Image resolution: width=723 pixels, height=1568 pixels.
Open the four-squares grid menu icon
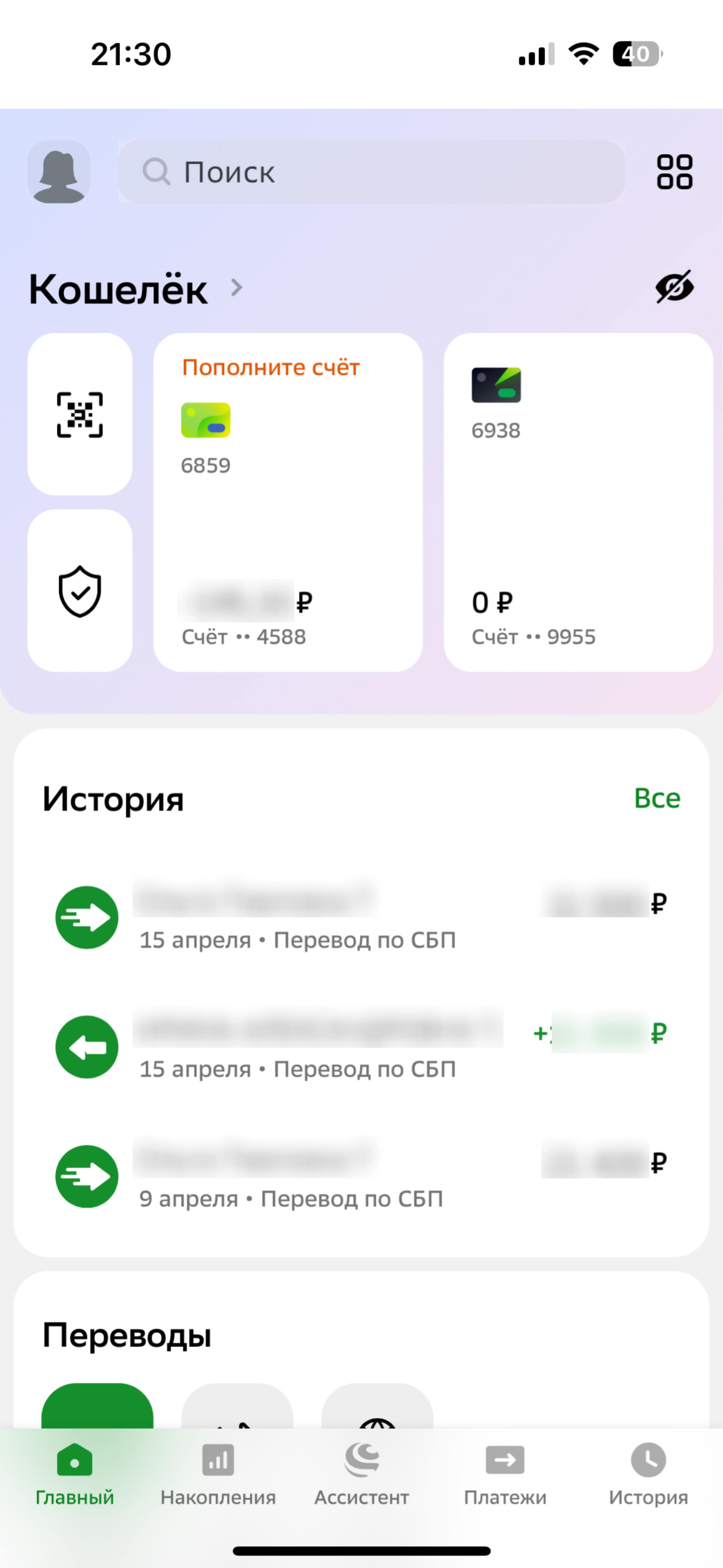point(674,172)
